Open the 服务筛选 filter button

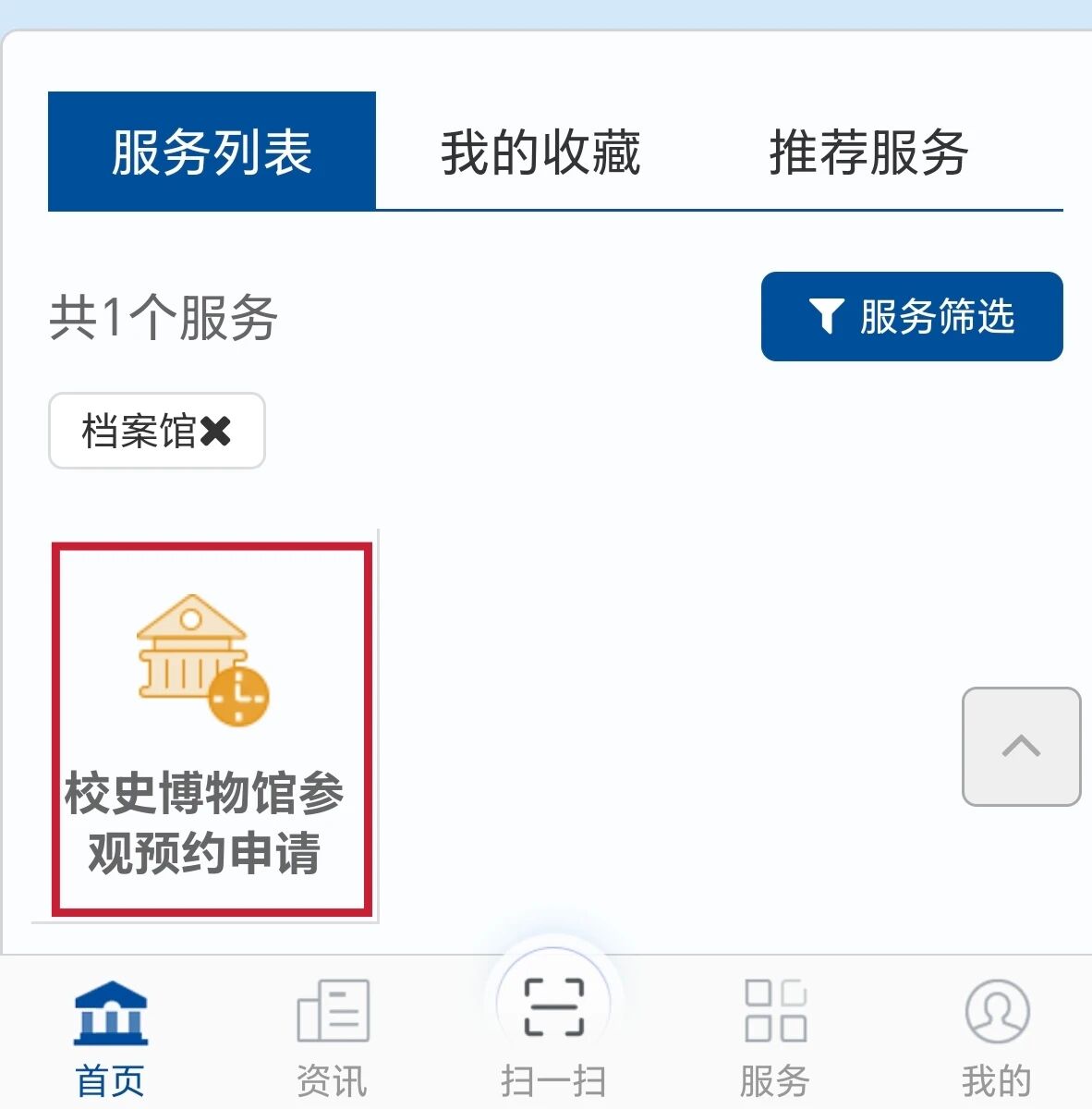click(912, 316)
